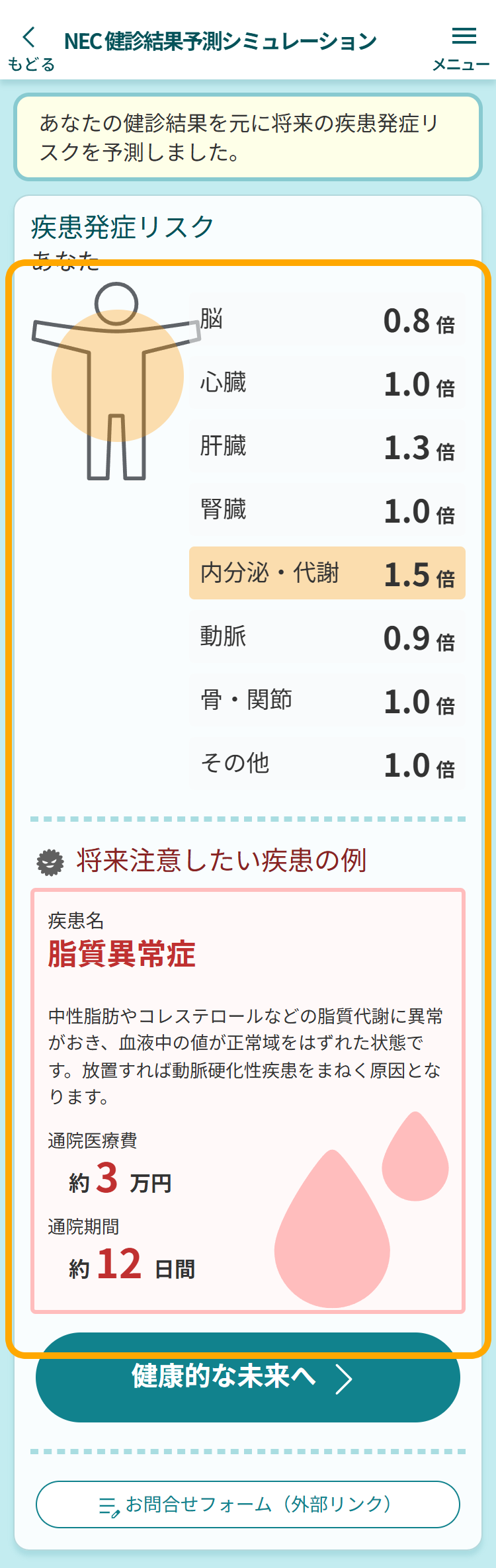Screen dimensions: 496x1568
Task: Select the 肝臓 risk row
Action: point(327,447)
